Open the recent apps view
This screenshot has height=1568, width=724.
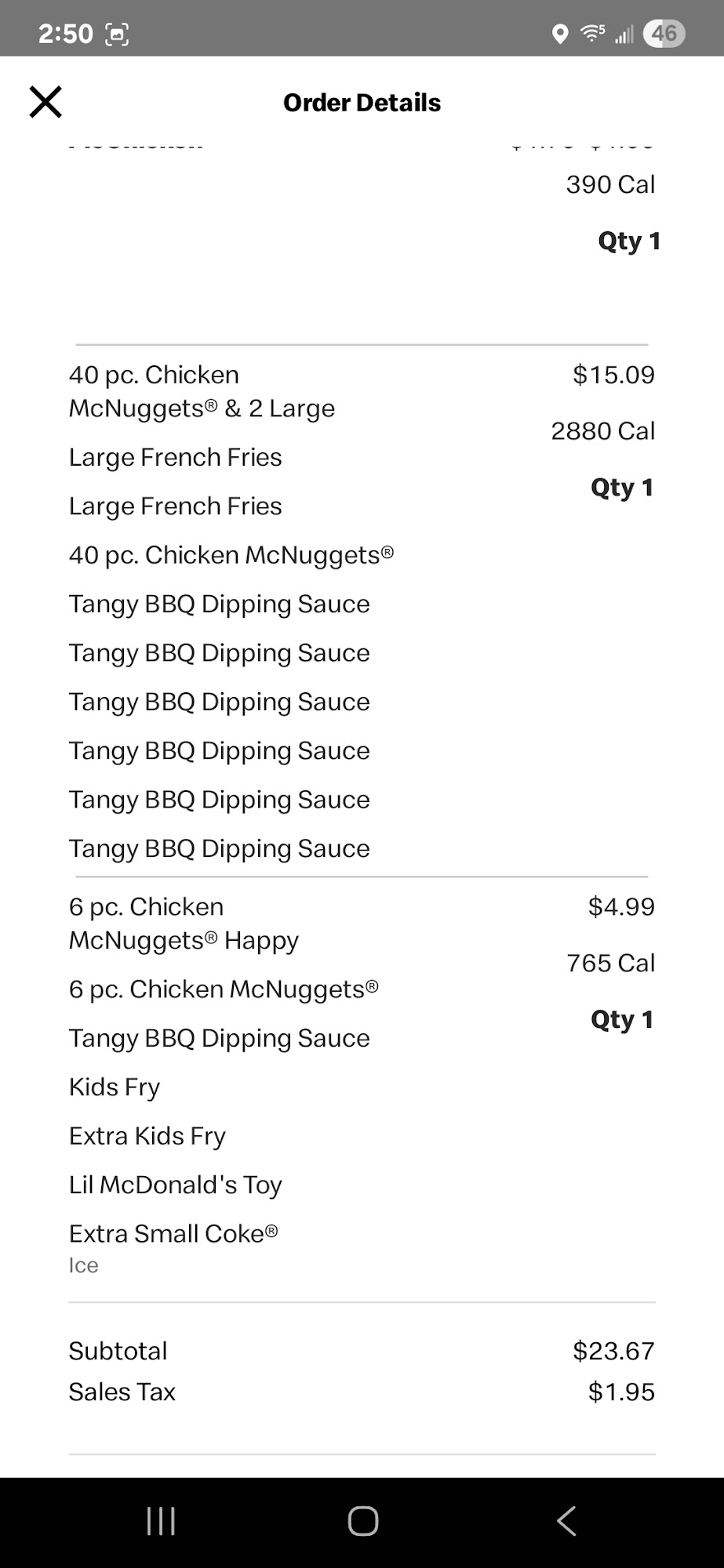[x=161, y=1521]
